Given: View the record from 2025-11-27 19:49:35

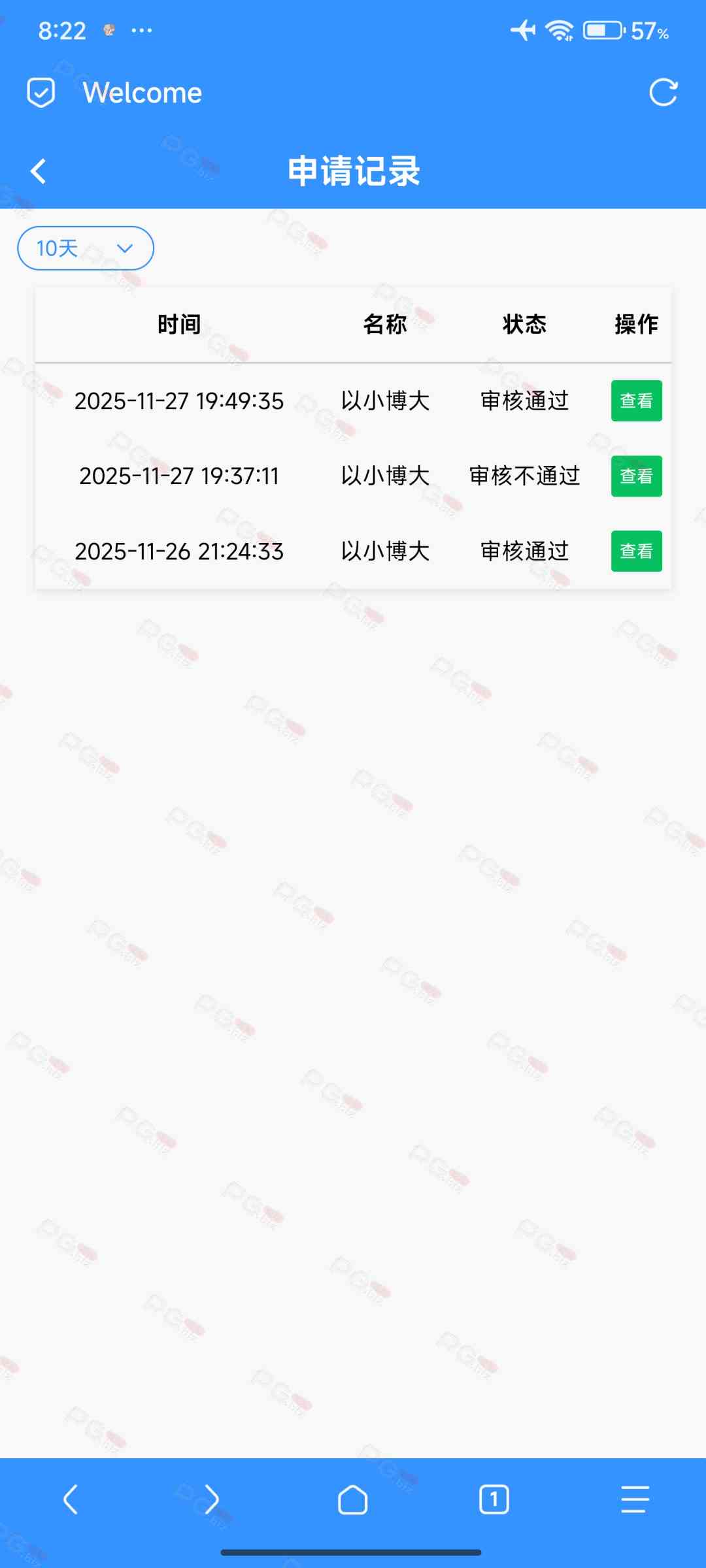Looking at the screenshot, I should click(x=636, y=400).
